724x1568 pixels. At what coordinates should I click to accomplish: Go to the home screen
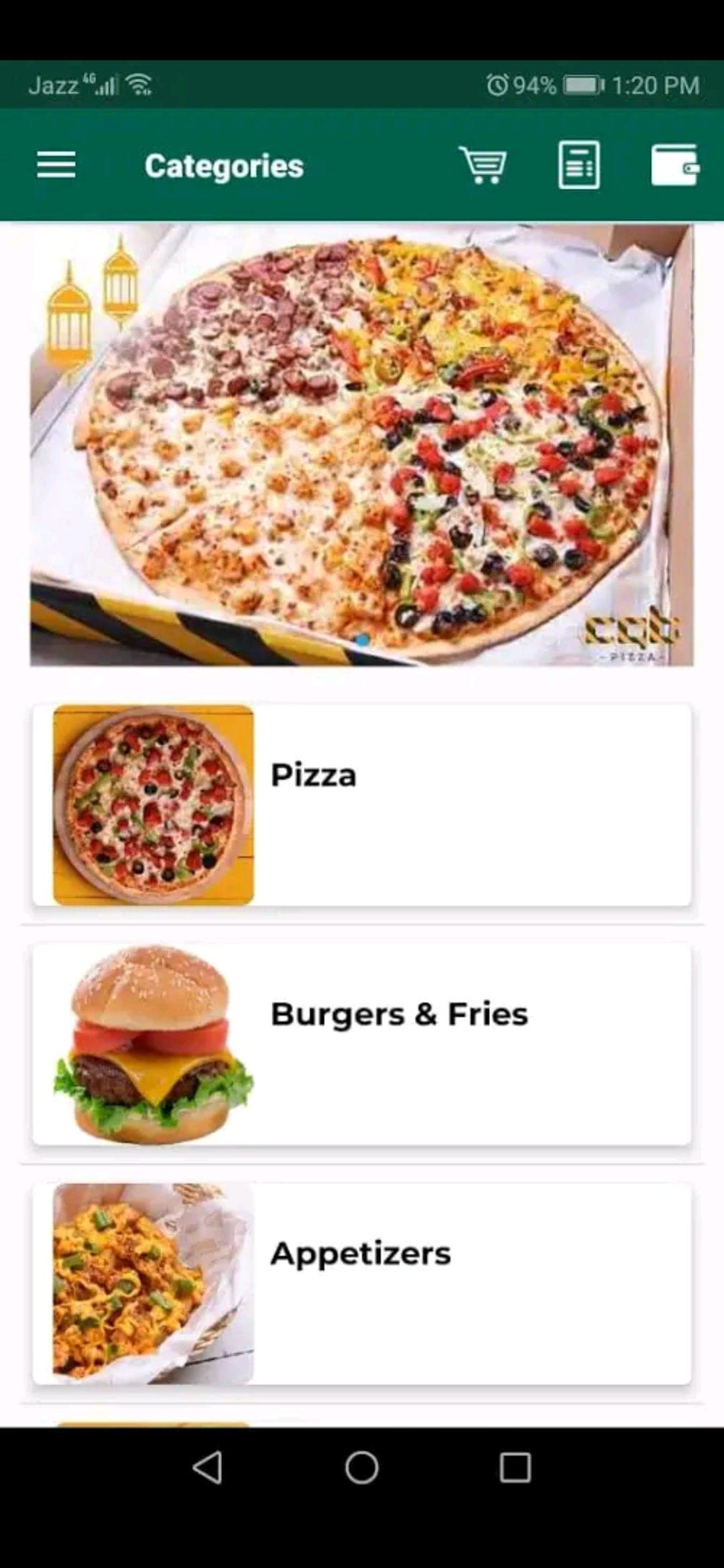click(x=362, y=1468)
